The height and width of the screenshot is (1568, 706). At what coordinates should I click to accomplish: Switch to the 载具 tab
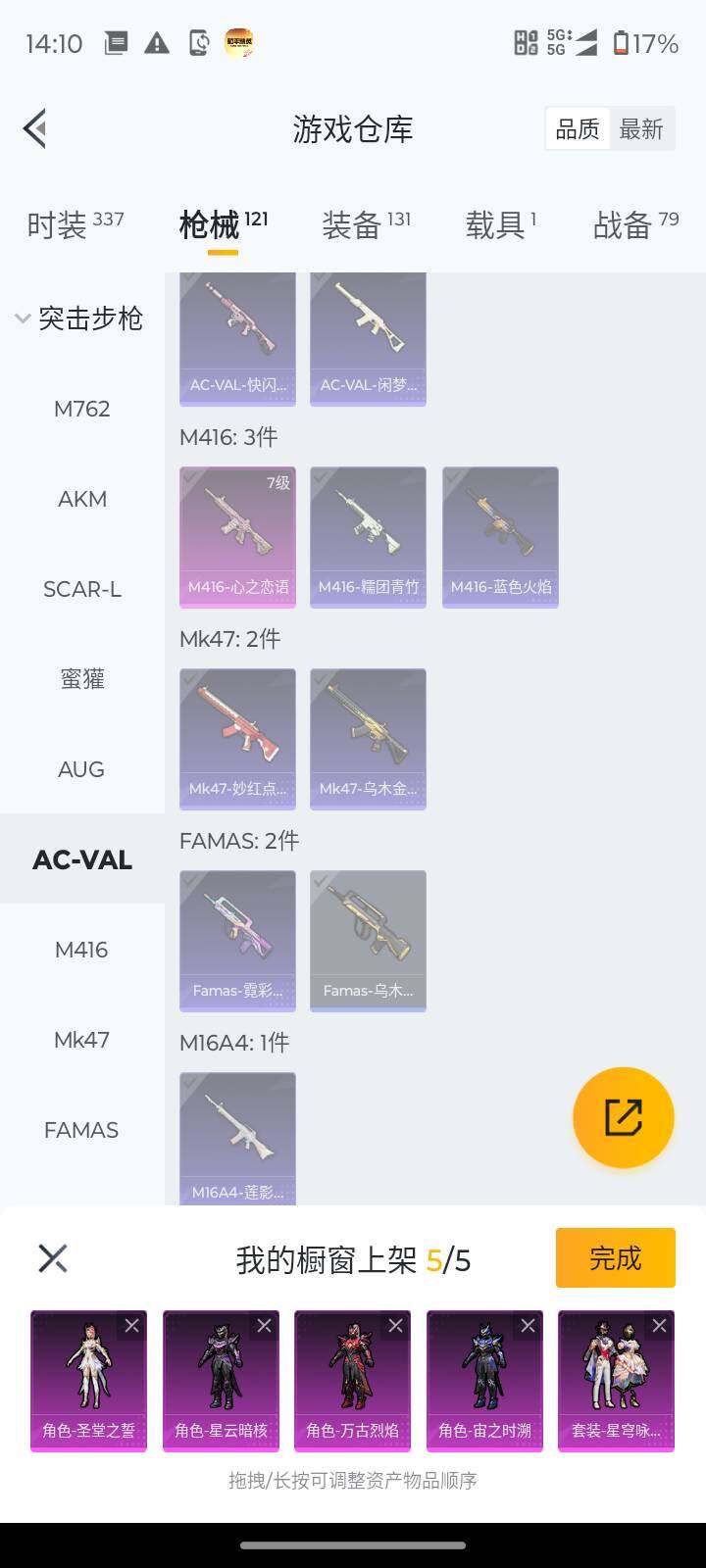[x=500, y=224]
